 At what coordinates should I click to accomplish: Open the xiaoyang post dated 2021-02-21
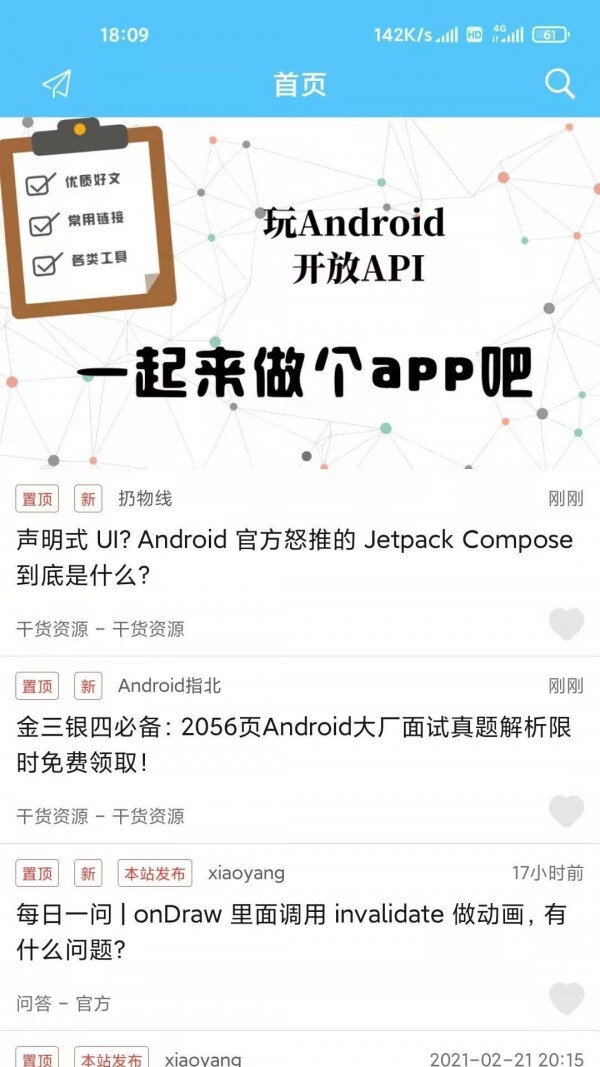coord(300,1055)
